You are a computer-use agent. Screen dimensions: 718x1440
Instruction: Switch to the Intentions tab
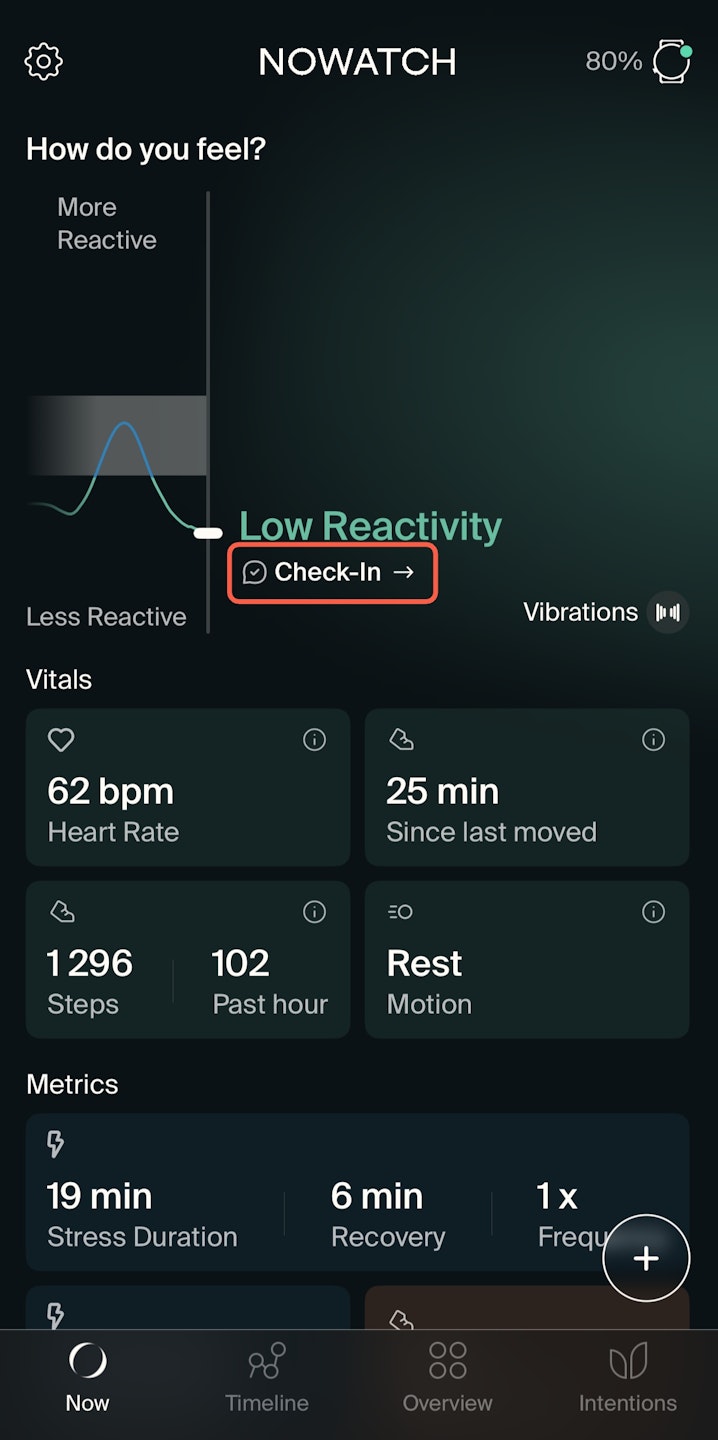(x=628, y=1378)
